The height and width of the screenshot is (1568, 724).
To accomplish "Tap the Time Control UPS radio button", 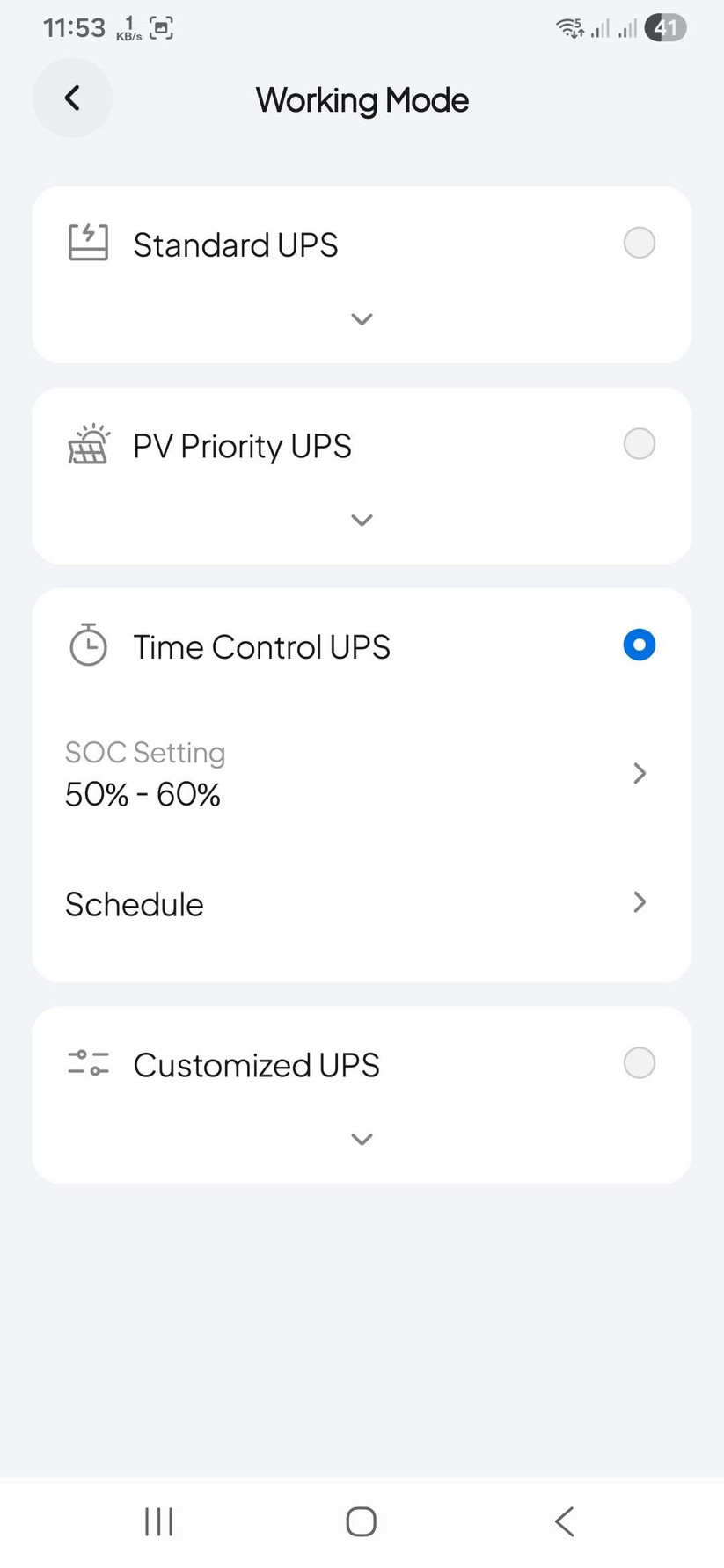I will point(639,645).
